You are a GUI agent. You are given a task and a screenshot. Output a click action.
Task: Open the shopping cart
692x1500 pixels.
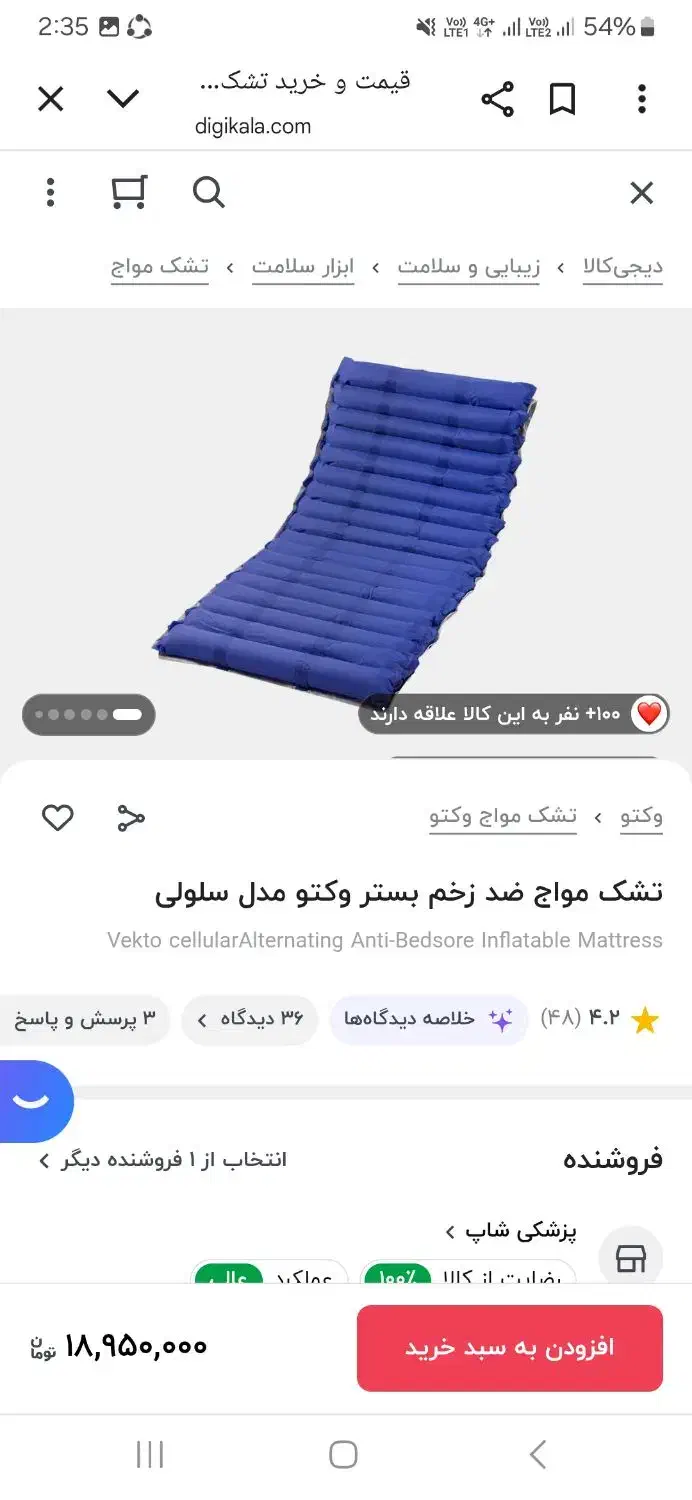click(x=129, y=192)
